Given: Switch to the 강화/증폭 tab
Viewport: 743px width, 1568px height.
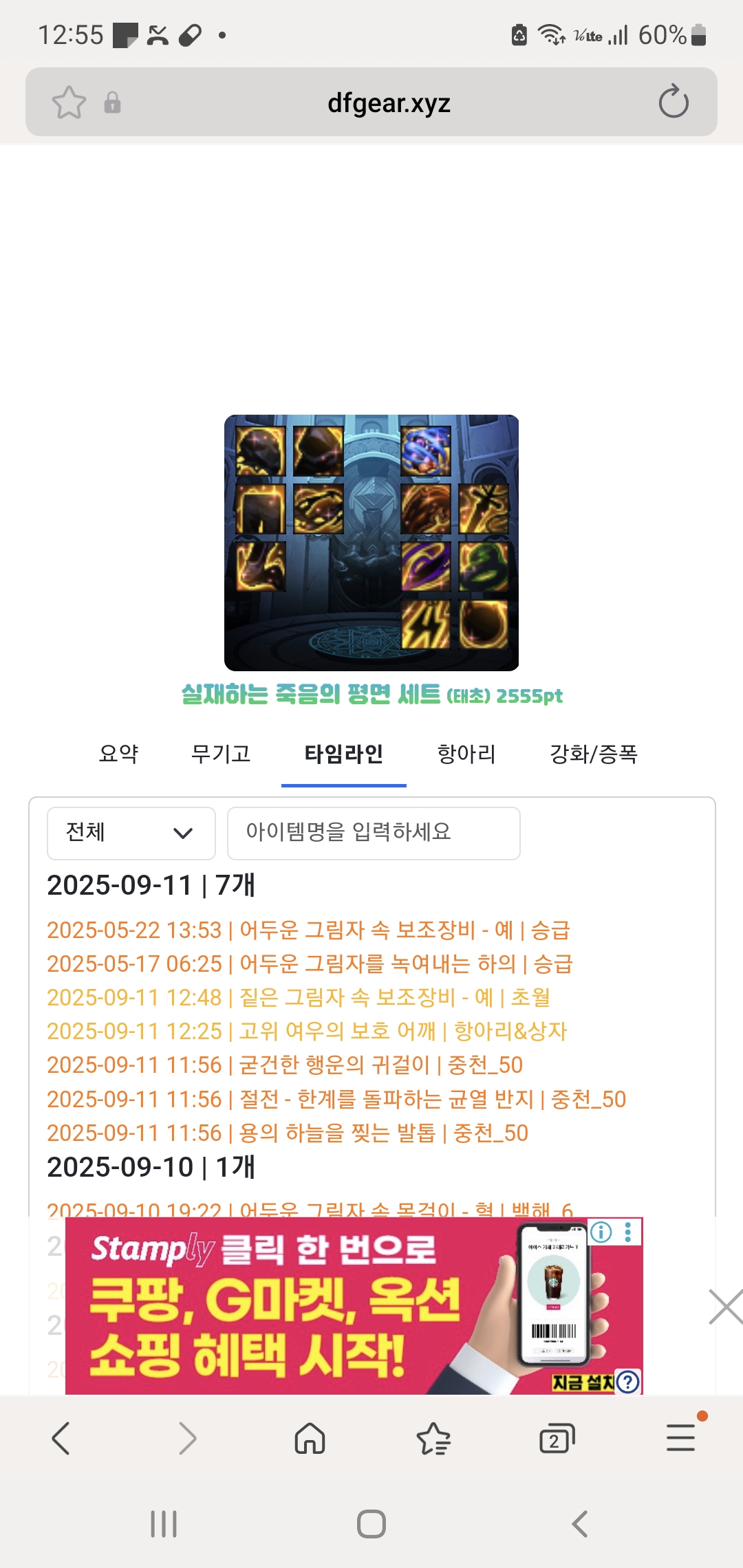Looking at the screenshot, I should pyautogui.click(x=593, y=754).
